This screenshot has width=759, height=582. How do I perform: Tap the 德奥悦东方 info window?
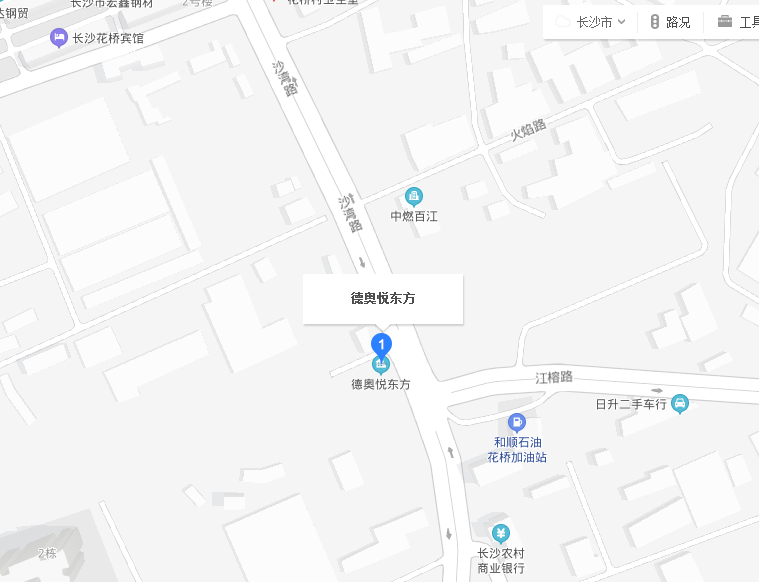click(x=383, y=298)
